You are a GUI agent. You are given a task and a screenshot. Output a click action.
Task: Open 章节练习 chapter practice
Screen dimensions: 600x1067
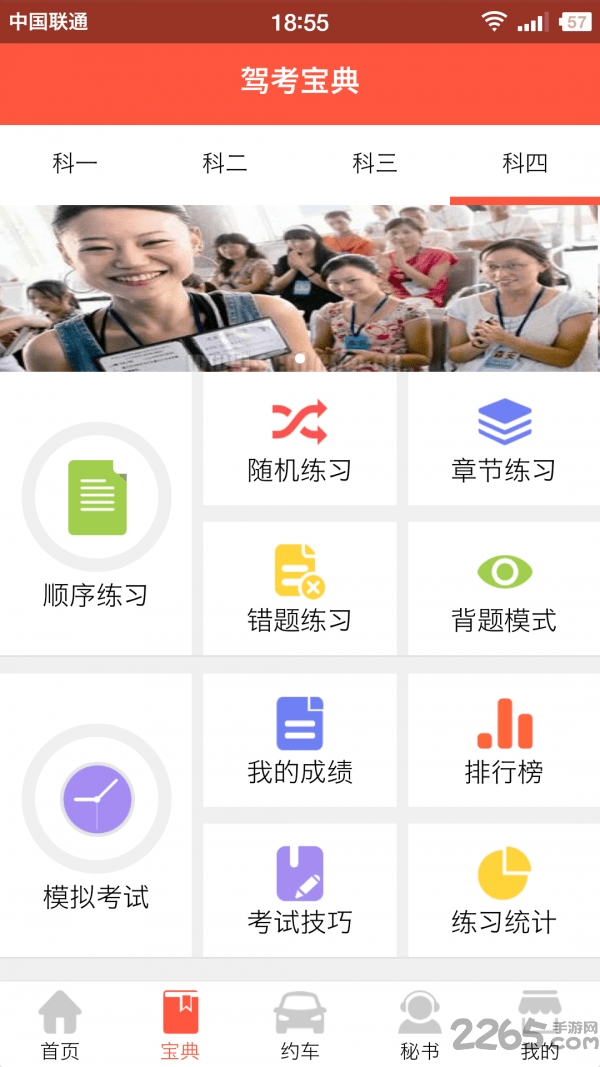click(504, 440)
